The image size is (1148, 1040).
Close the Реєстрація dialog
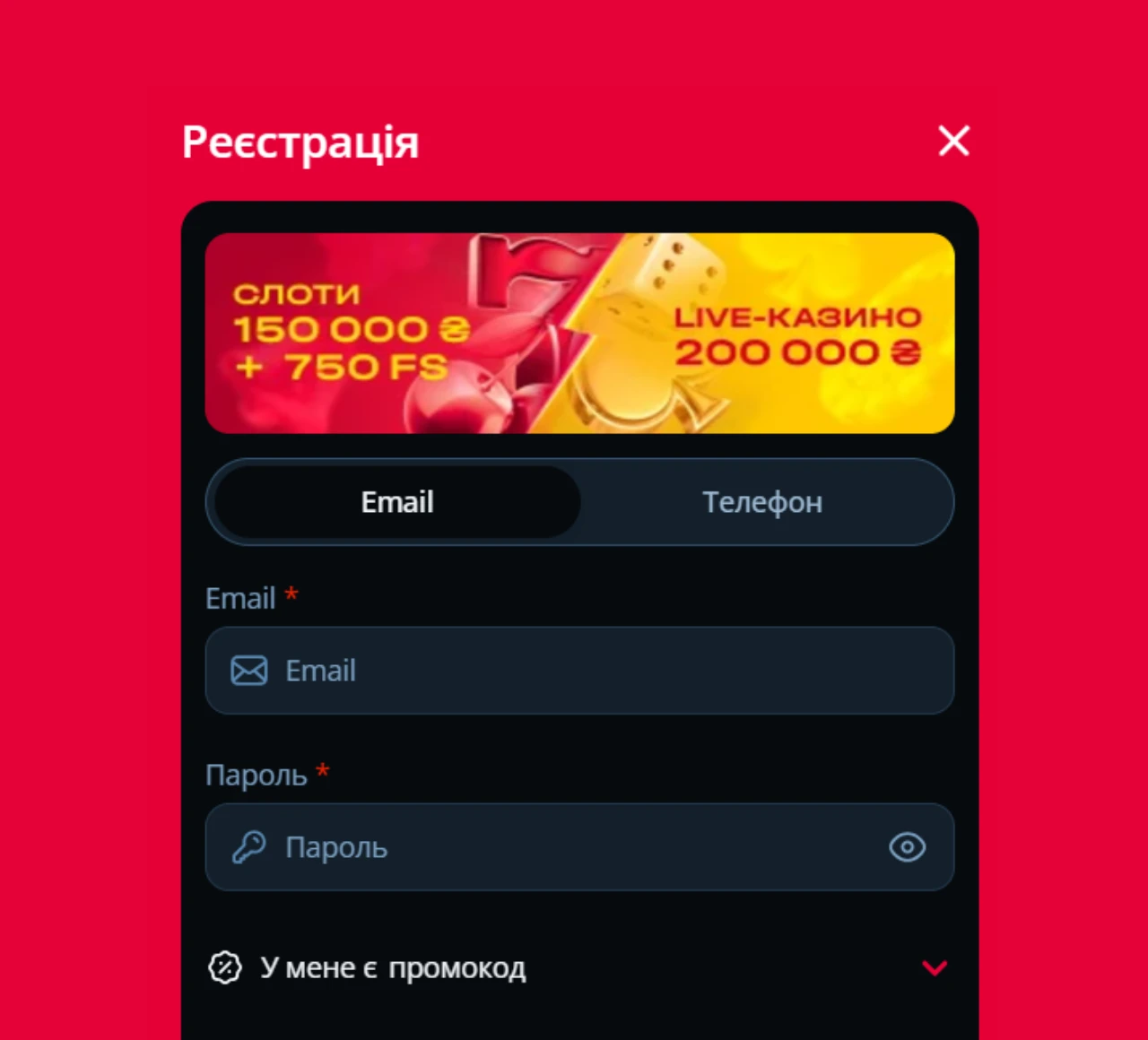(953, 141)
